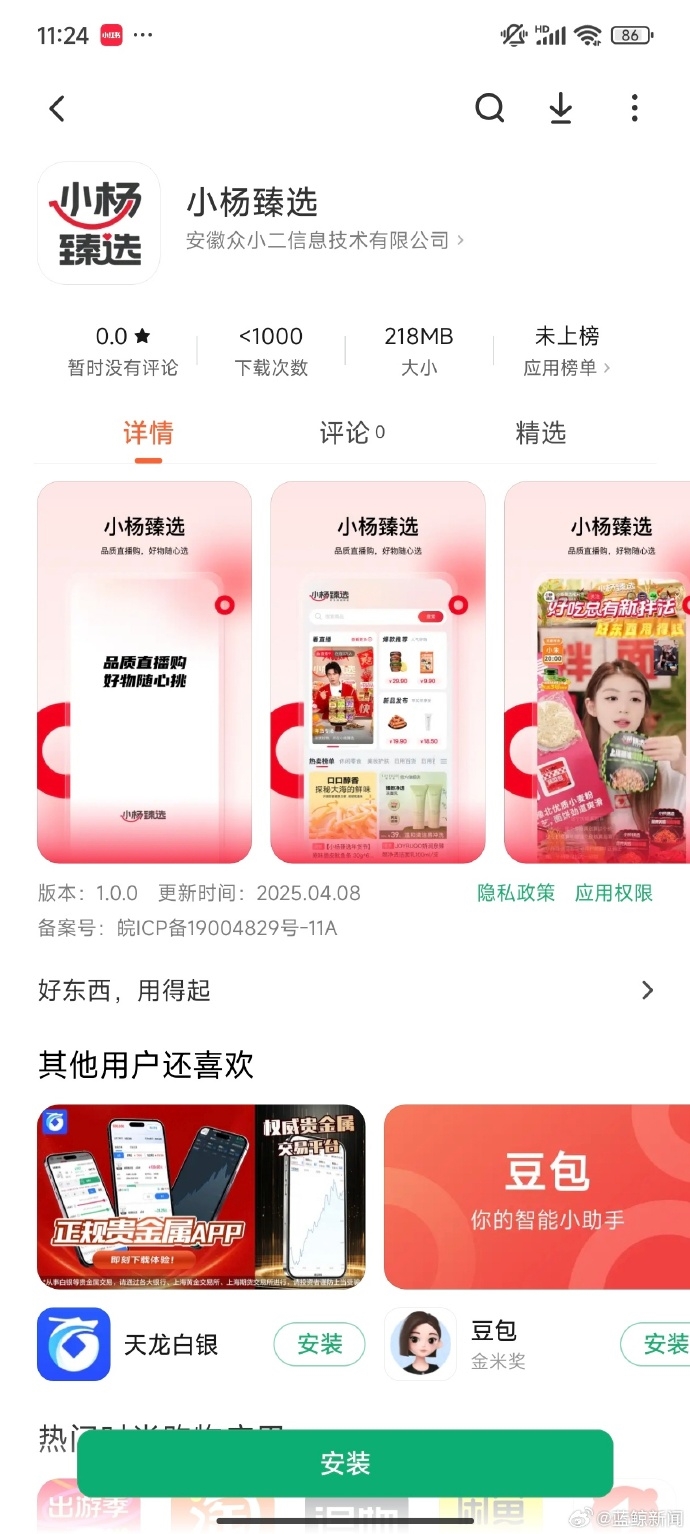690x1534 pixels.
Task: Open the downloads manager icon
Action: [x=561, y=108]
